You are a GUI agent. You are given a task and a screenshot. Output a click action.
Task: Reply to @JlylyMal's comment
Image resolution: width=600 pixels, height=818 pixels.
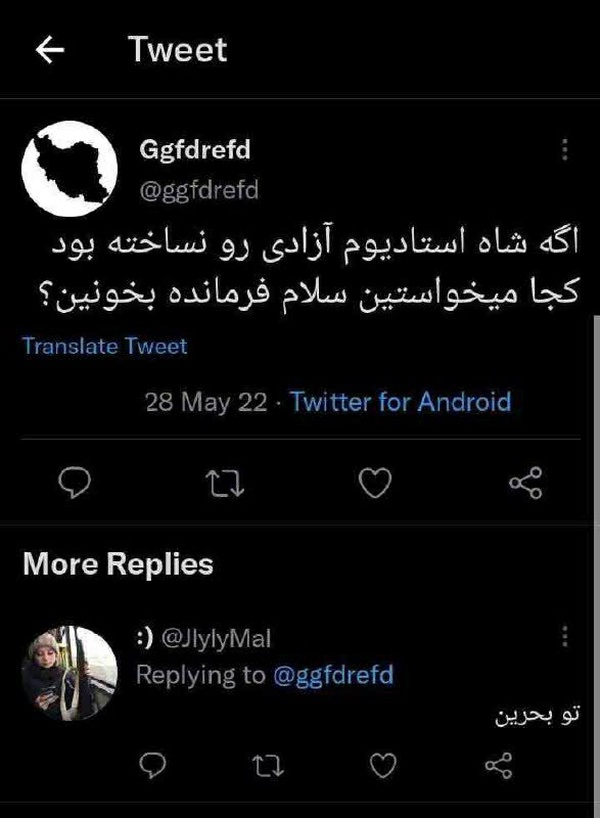(x=153, y=765)
